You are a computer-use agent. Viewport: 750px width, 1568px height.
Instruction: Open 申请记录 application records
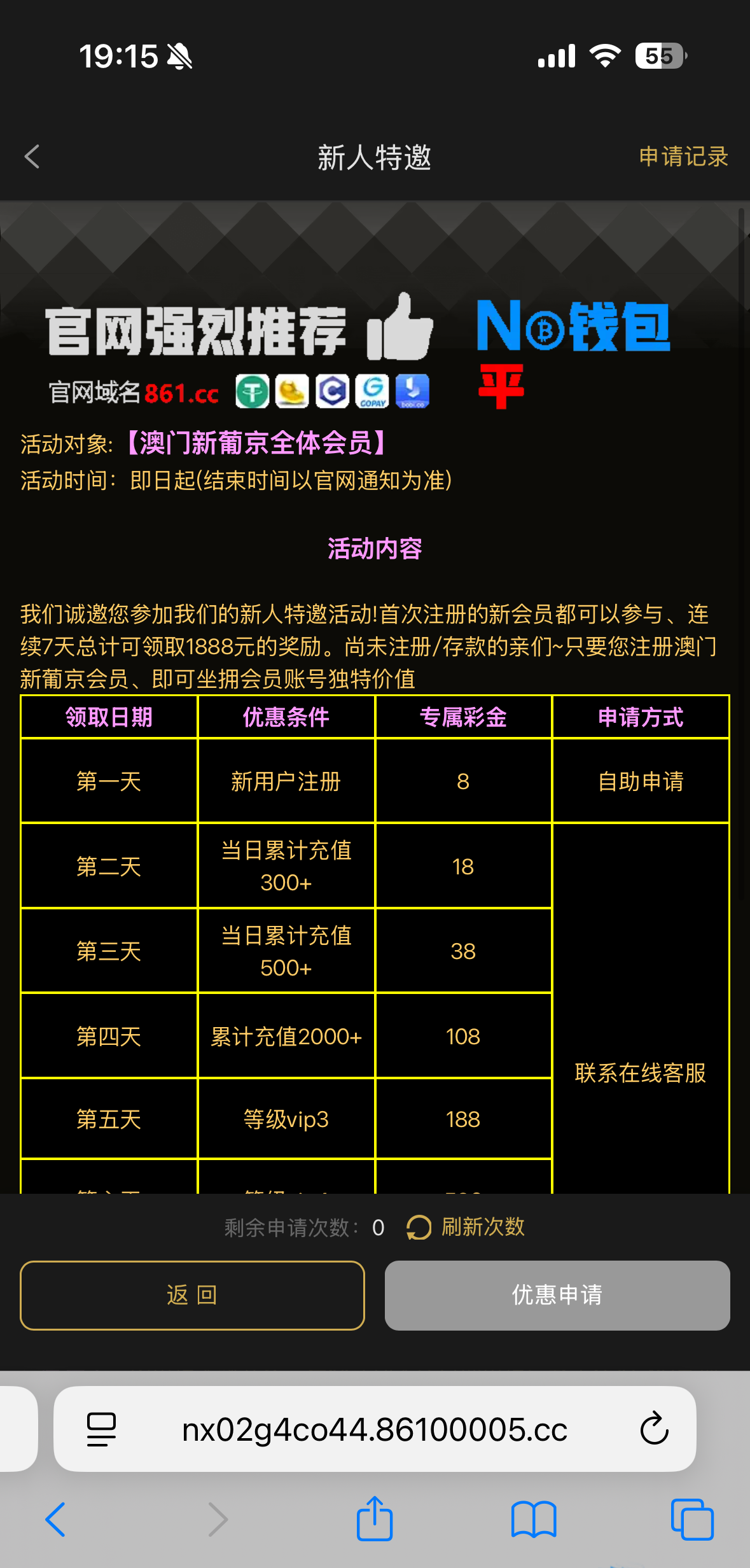point(683,157)
